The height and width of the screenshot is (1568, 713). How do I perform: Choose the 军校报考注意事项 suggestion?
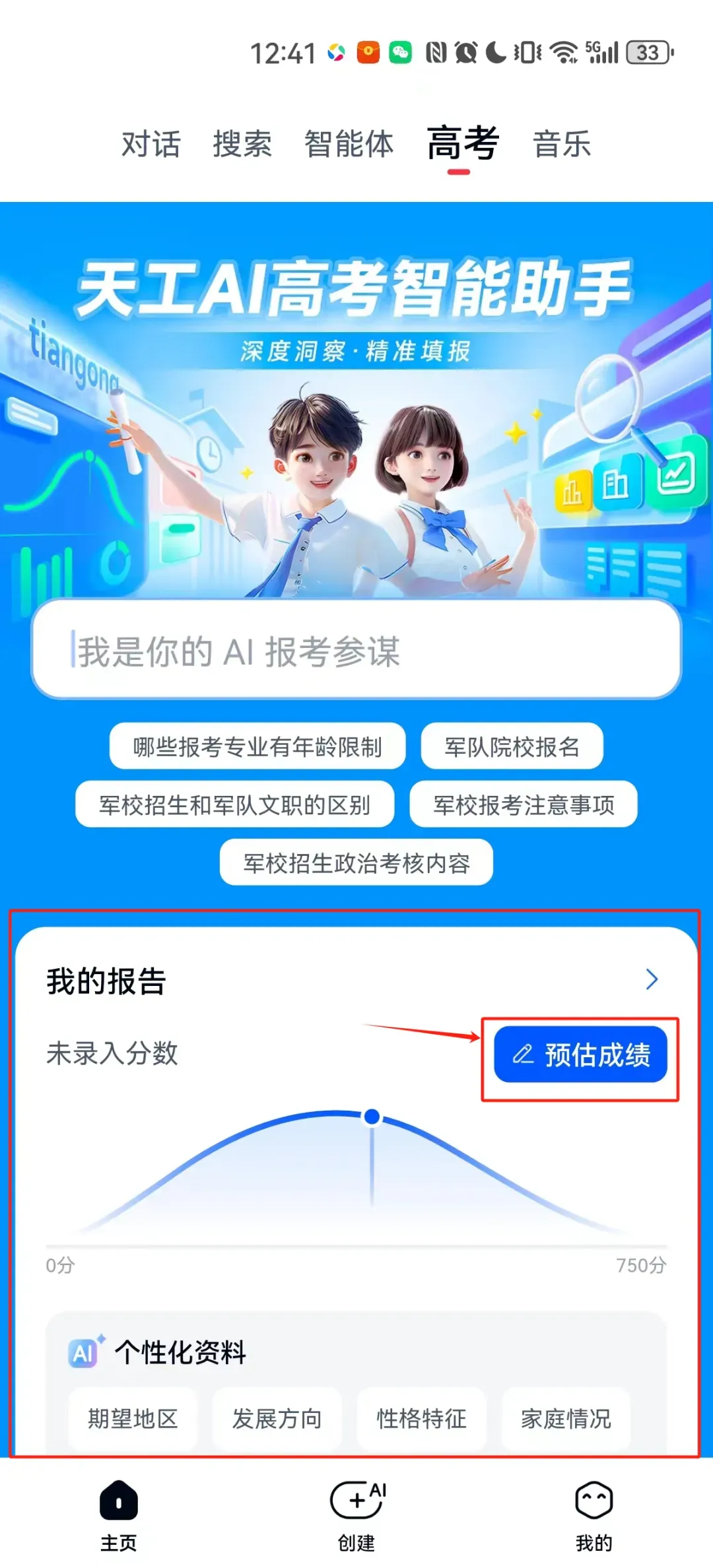pyautogui.click(x=524, y=804)
